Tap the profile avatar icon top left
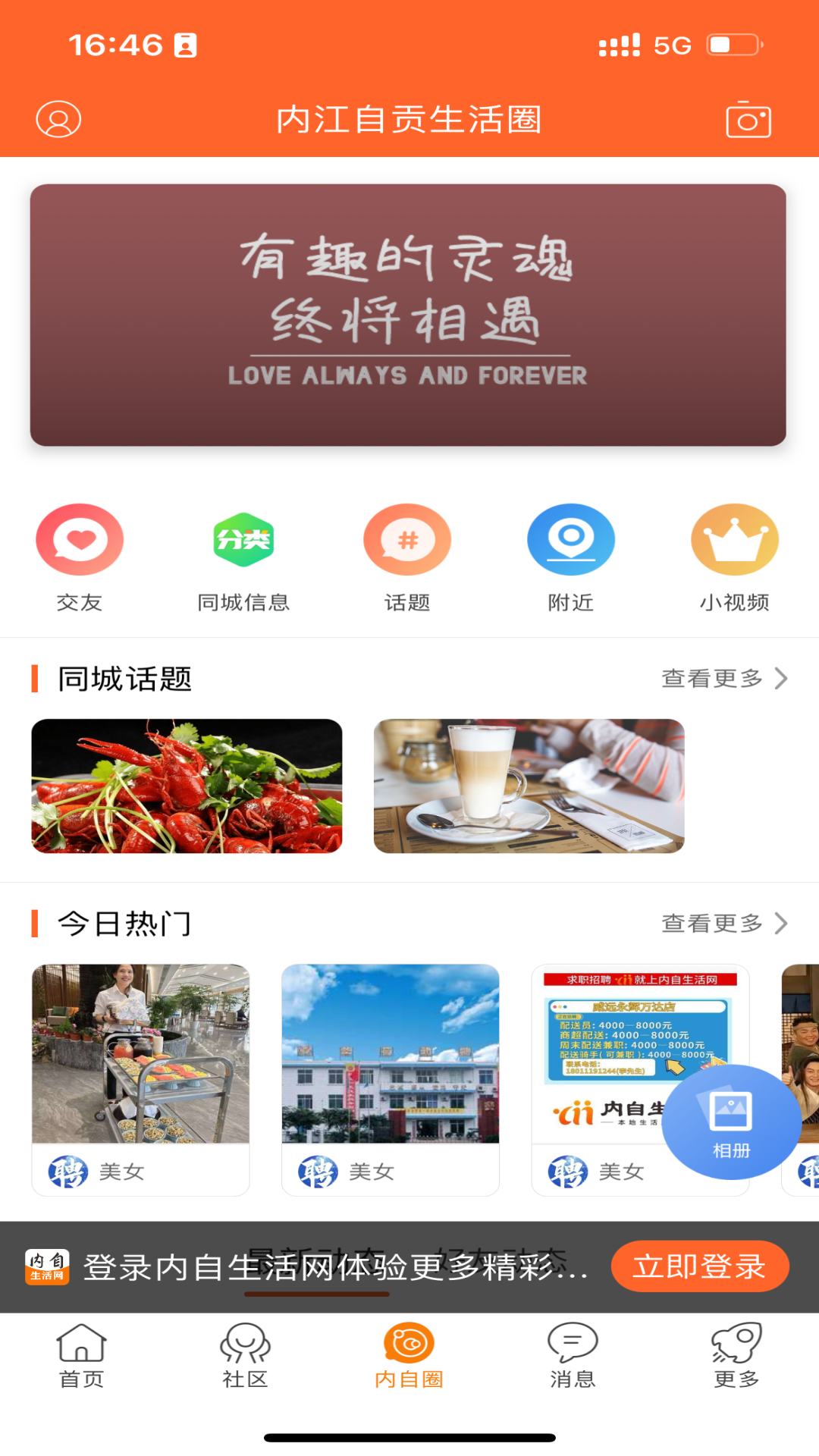This screenshot has height=1456, width=819. (x=58, y=118)
